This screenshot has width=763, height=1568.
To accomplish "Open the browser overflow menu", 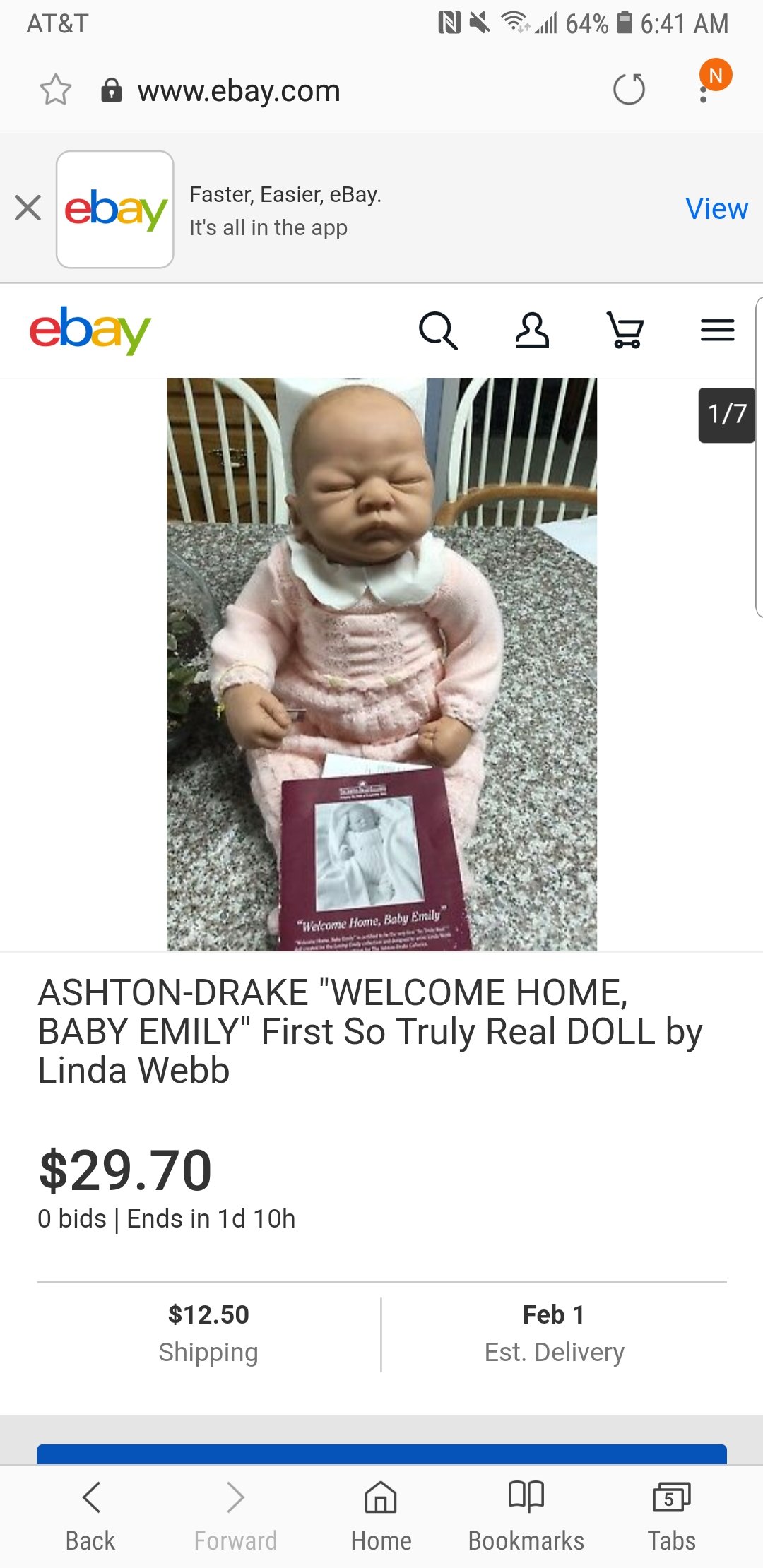I will [704, 90].
